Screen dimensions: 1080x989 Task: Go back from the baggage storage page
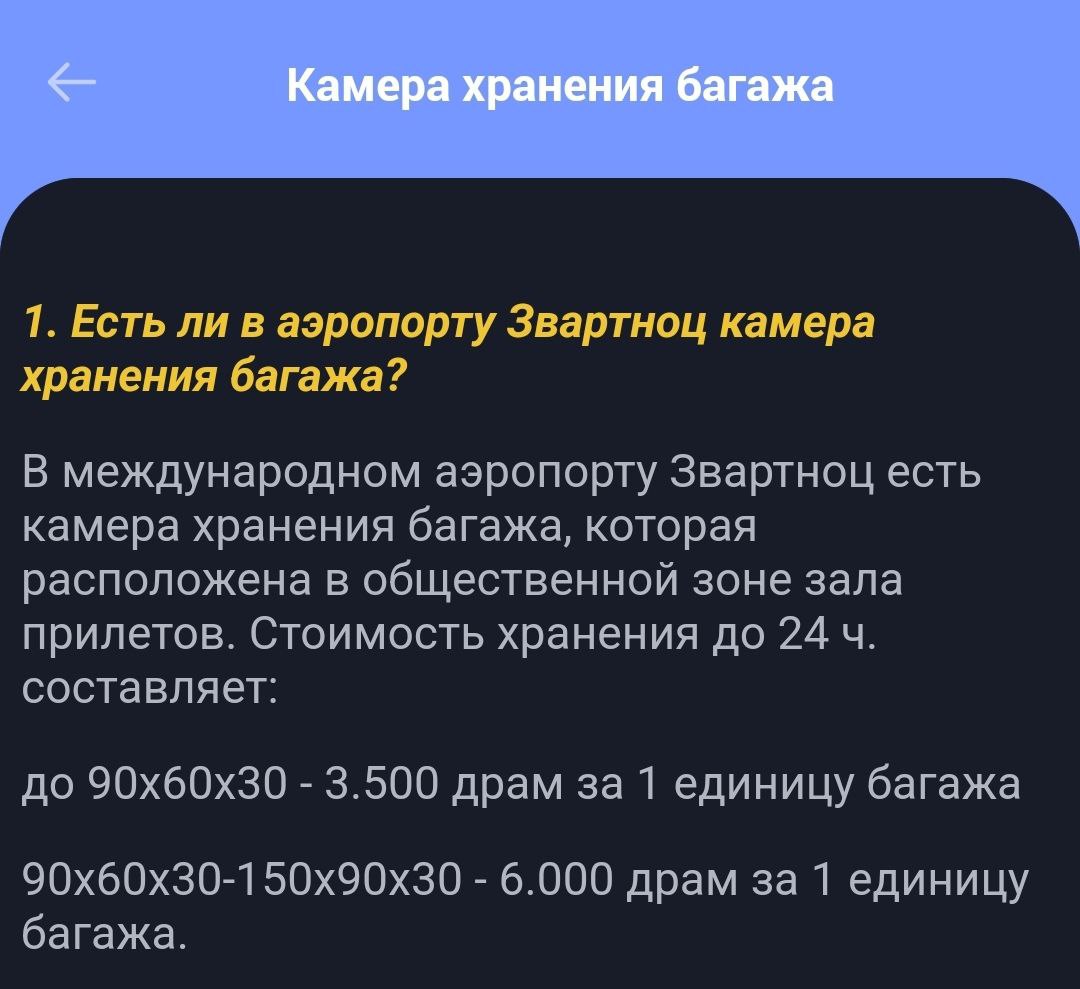pyautogui.click(x=72, y=85)
